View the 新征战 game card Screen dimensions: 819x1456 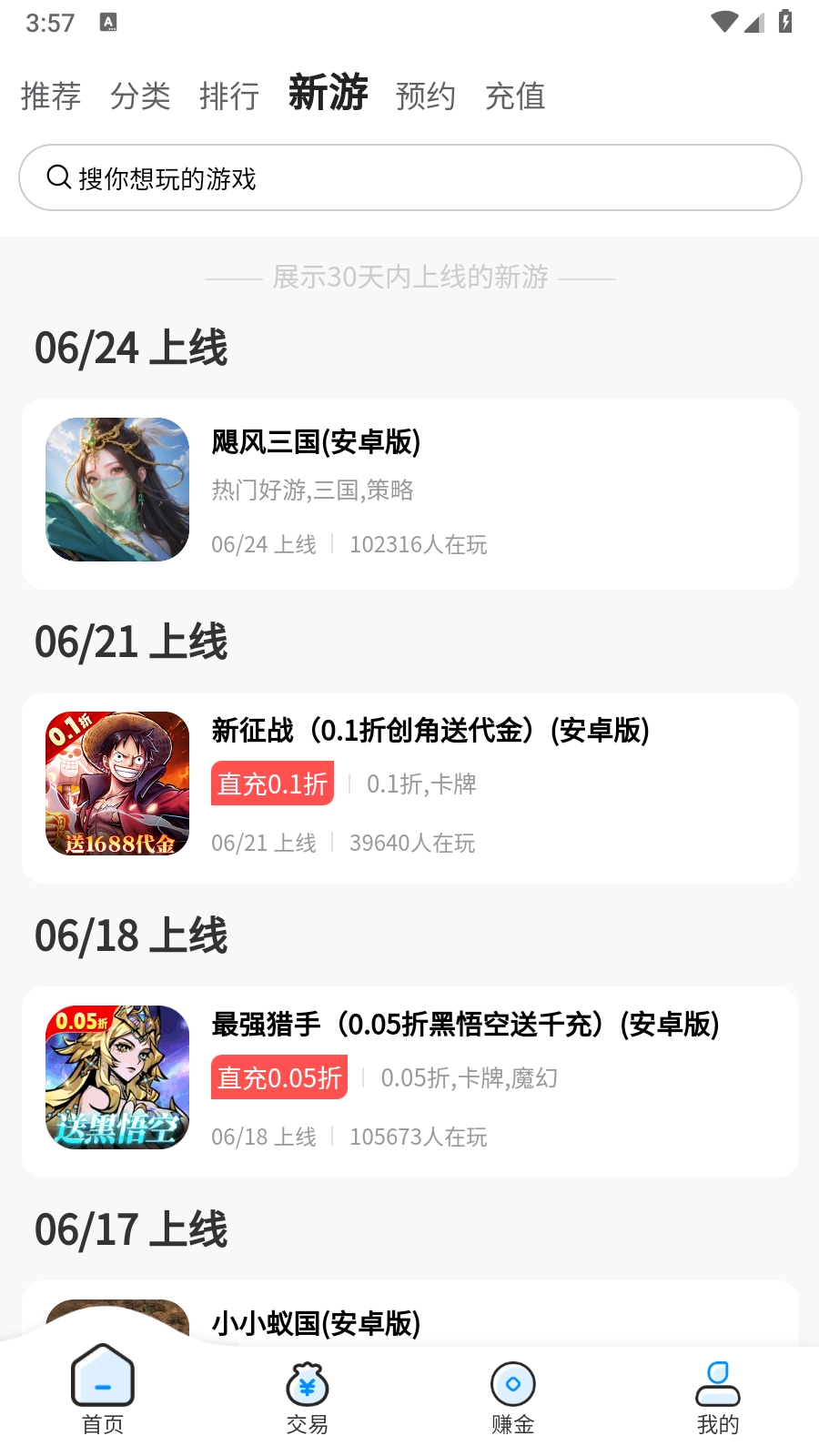click(x=409, y=787)
